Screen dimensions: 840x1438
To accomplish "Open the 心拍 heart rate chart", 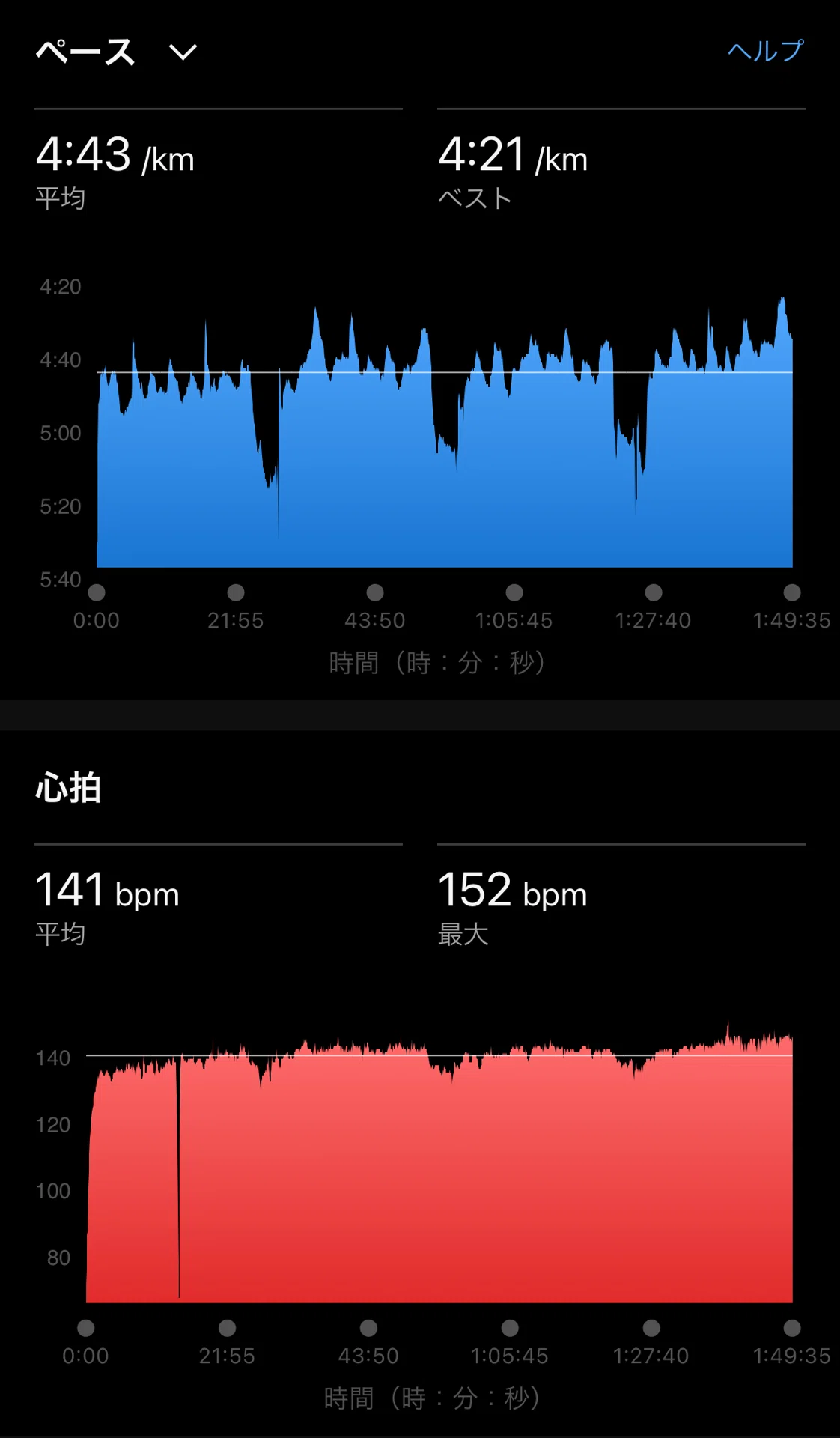I will (x=439, y=1162).
